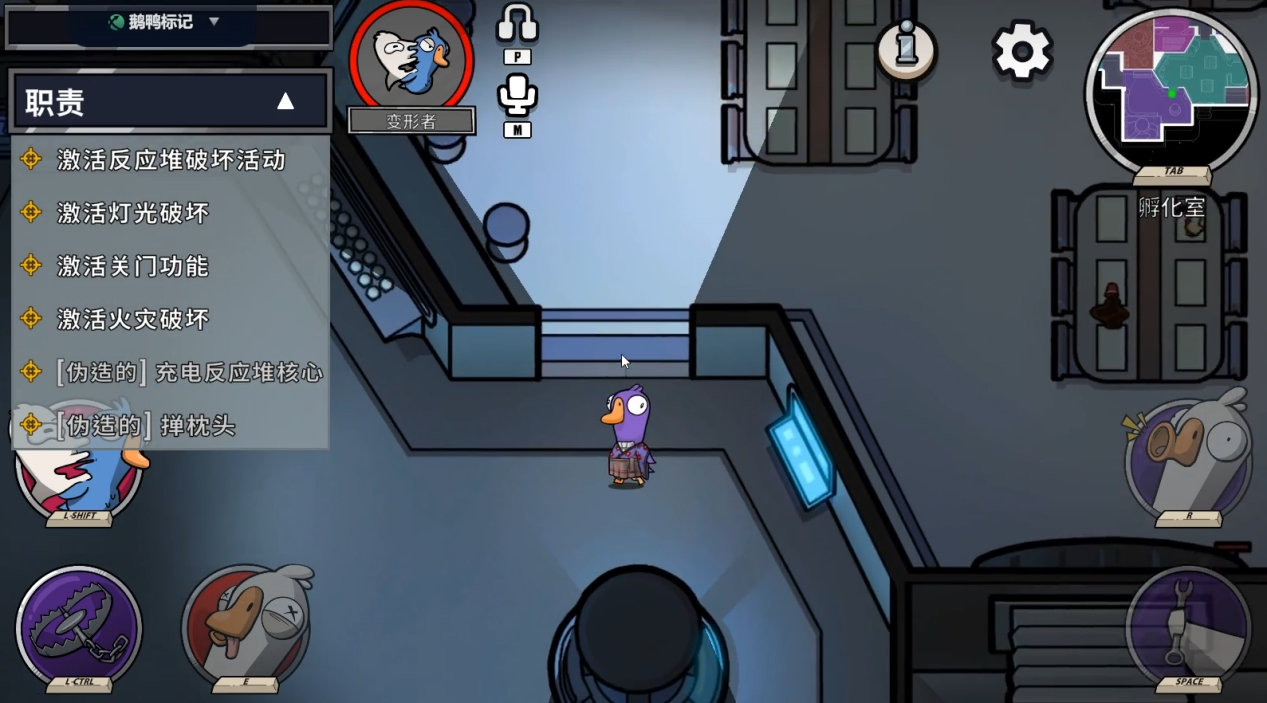Mute the microphone
Screen dimensions: 1267x703
517,95
